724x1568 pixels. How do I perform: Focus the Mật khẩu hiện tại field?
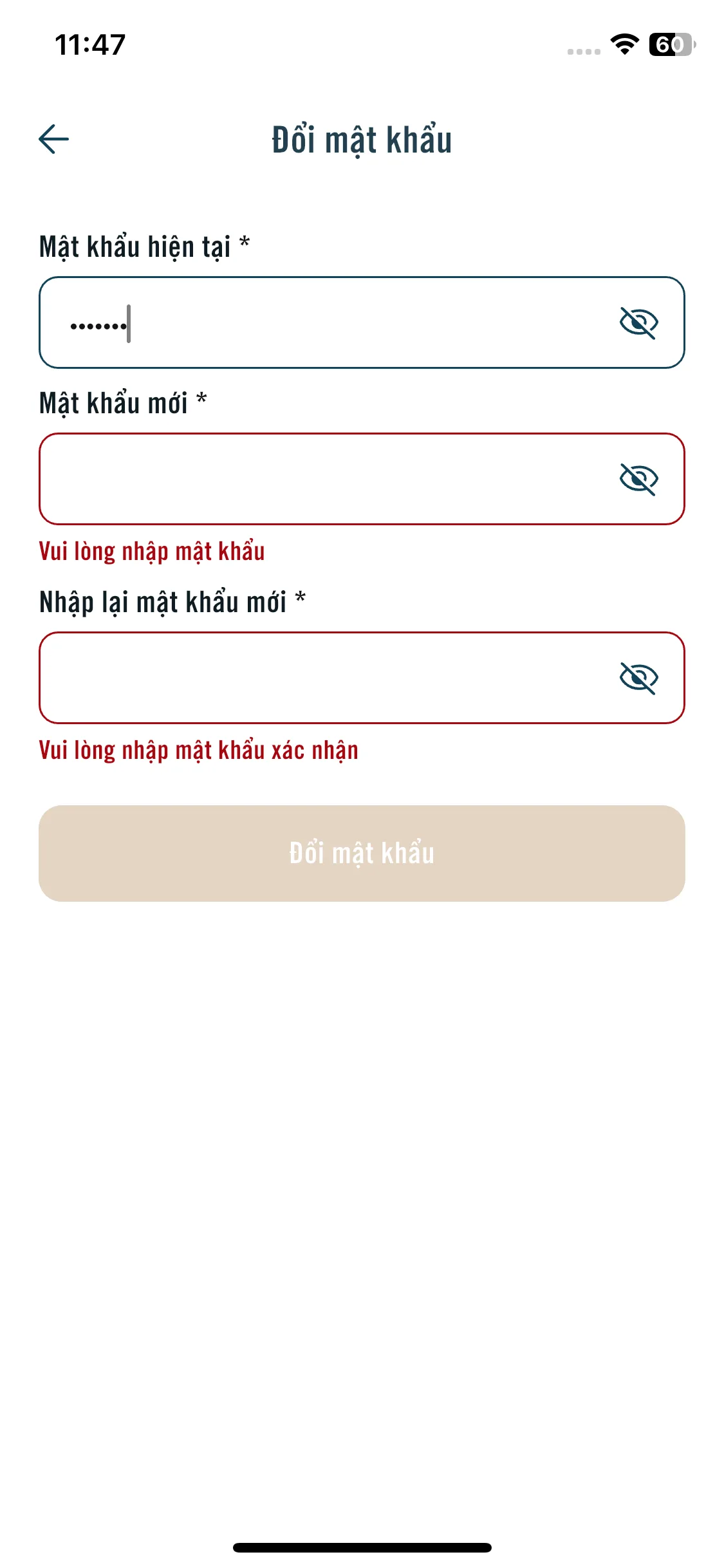point(362,322)
